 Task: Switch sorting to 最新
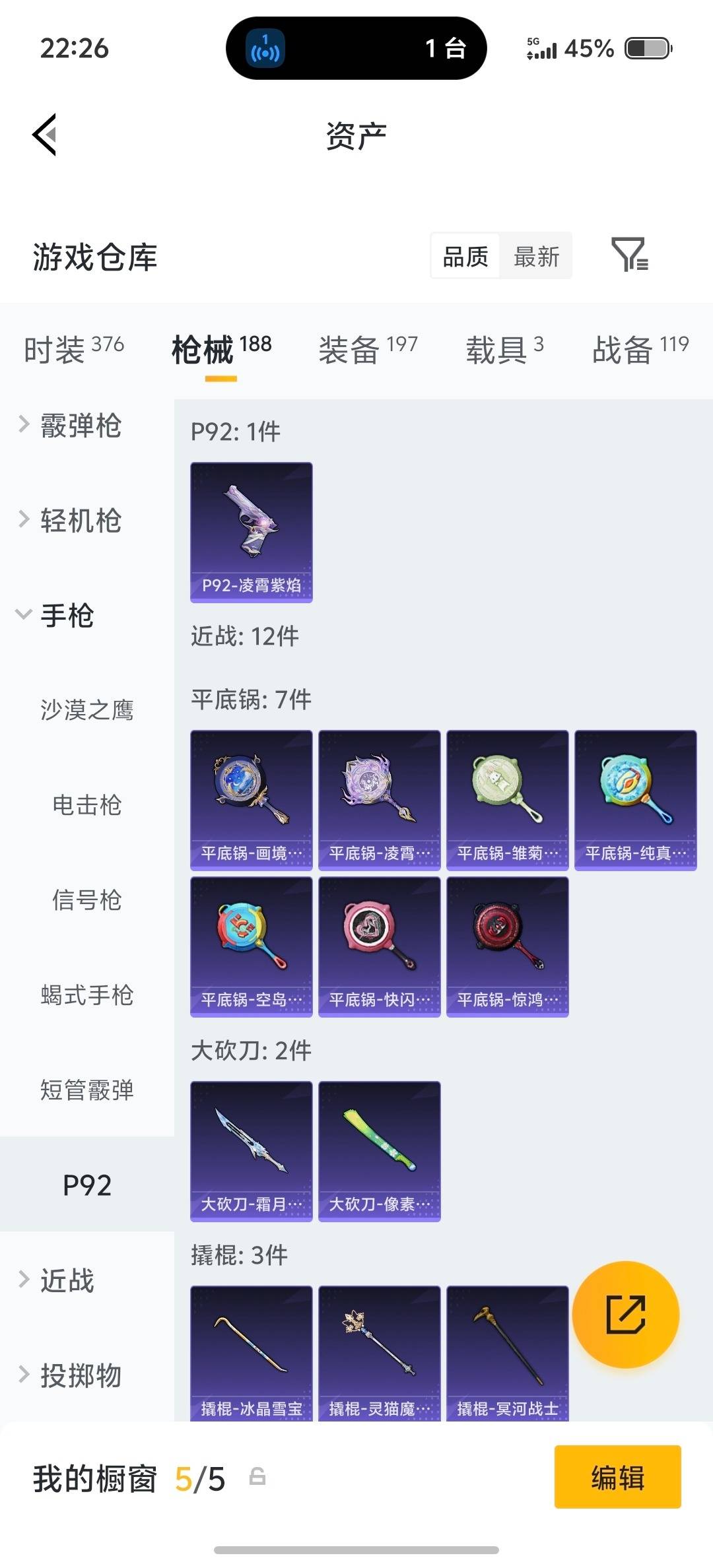tap(536, 256)
